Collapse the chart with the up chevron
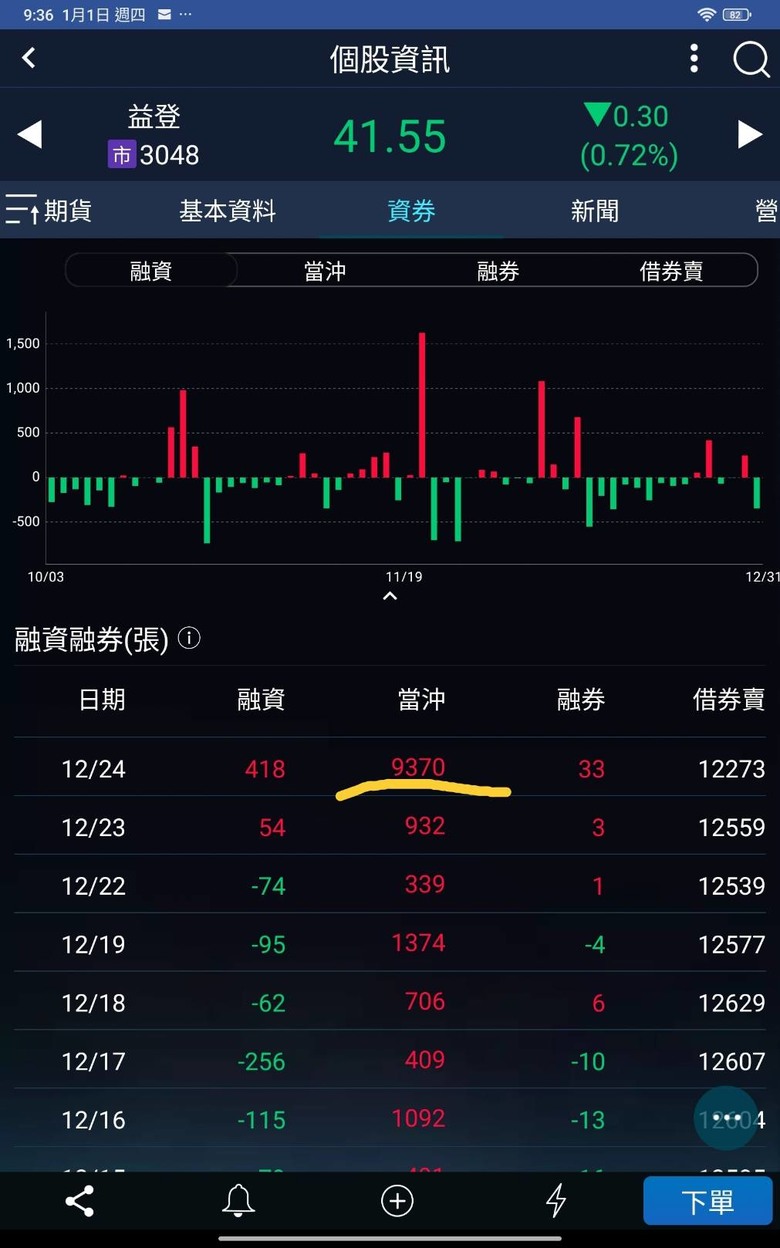Viewport: 780px width, 1248px height. point(390,596)
